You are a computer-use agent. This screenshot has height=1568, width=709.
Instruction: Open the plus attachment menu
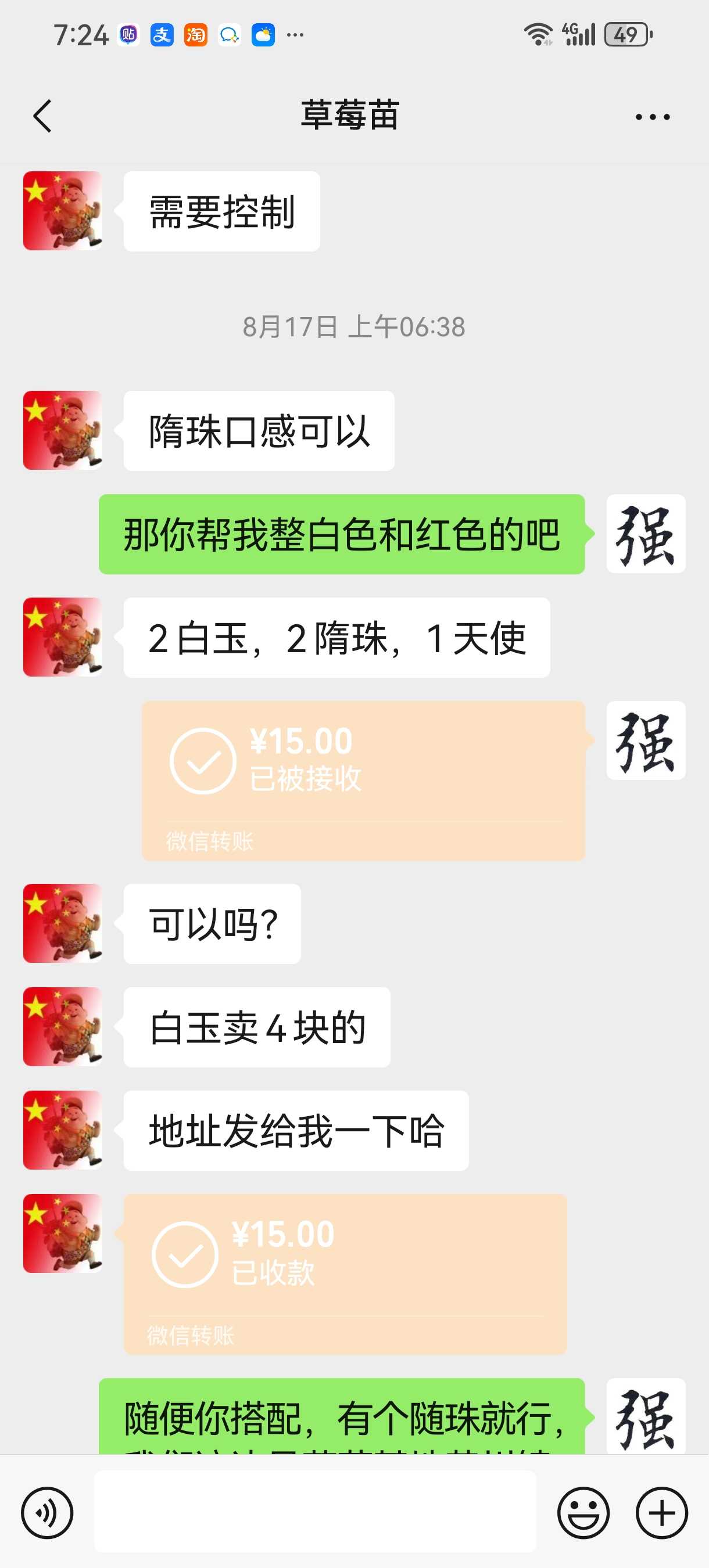[662, 1513]
